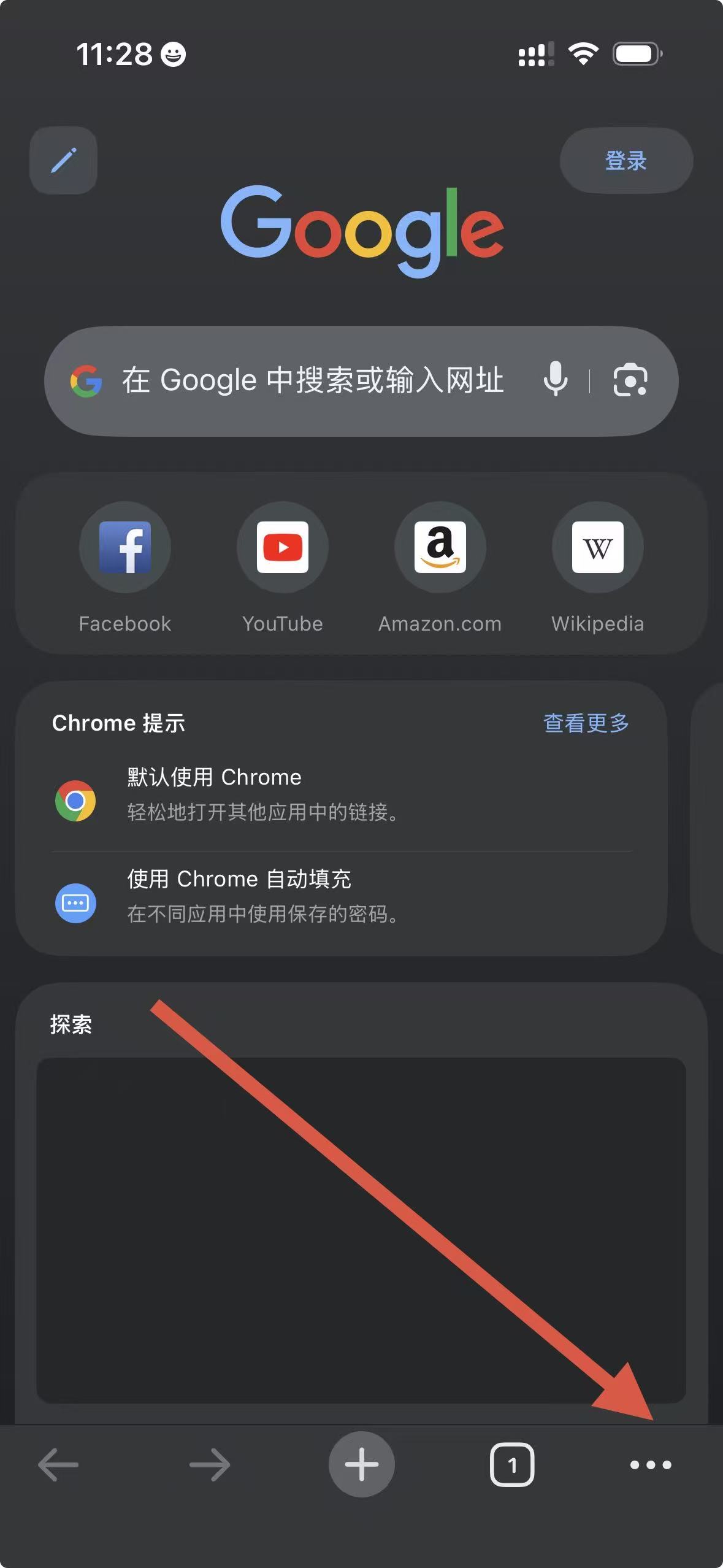Tap the pencil customize icon
Image resolution: width=723 pixels, height=1568 pixels.
pos(63,161)
